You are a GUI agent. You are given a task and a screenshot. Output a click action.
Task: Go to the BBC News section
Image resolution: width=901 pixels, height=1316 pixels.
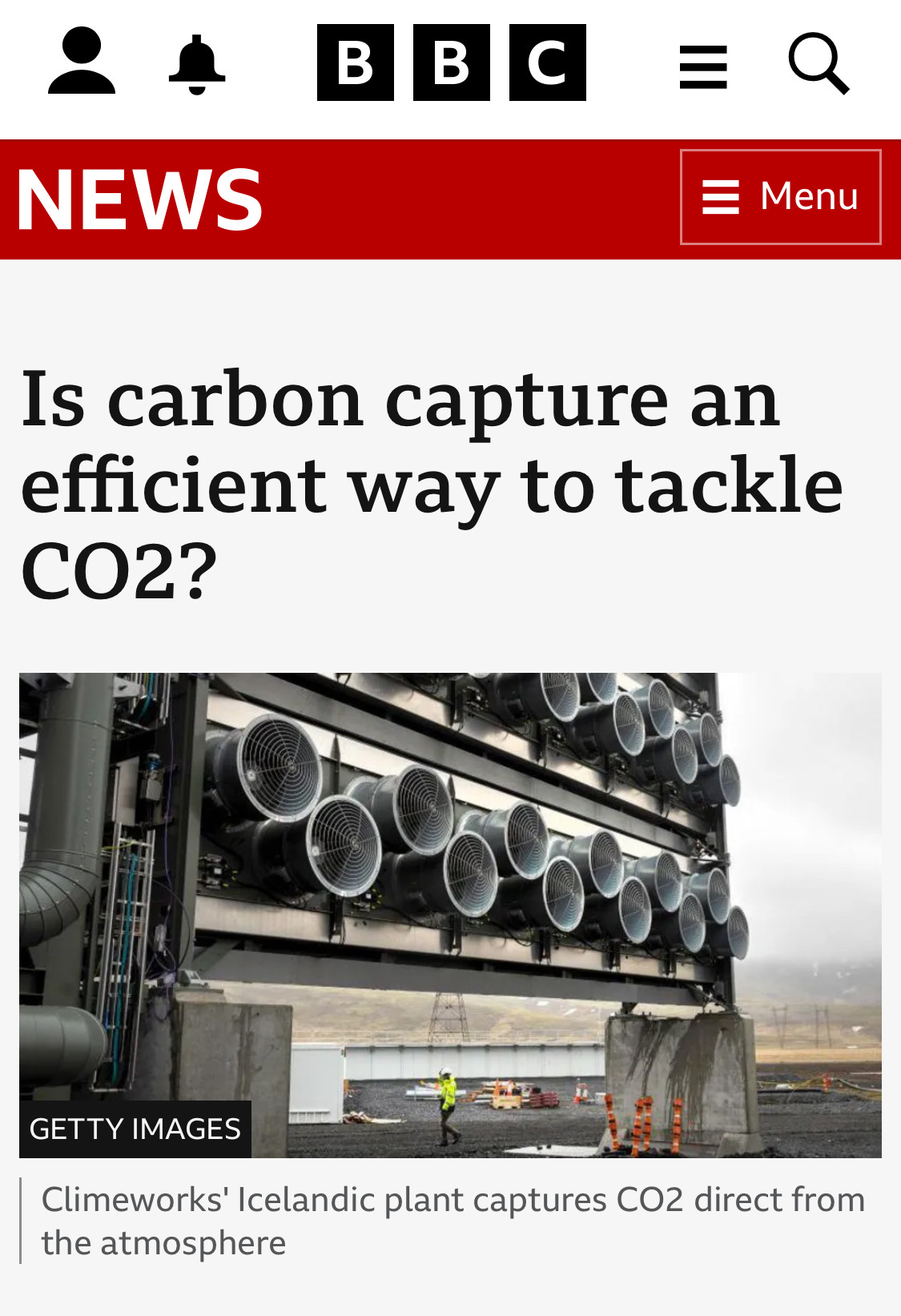click(139, 199)
